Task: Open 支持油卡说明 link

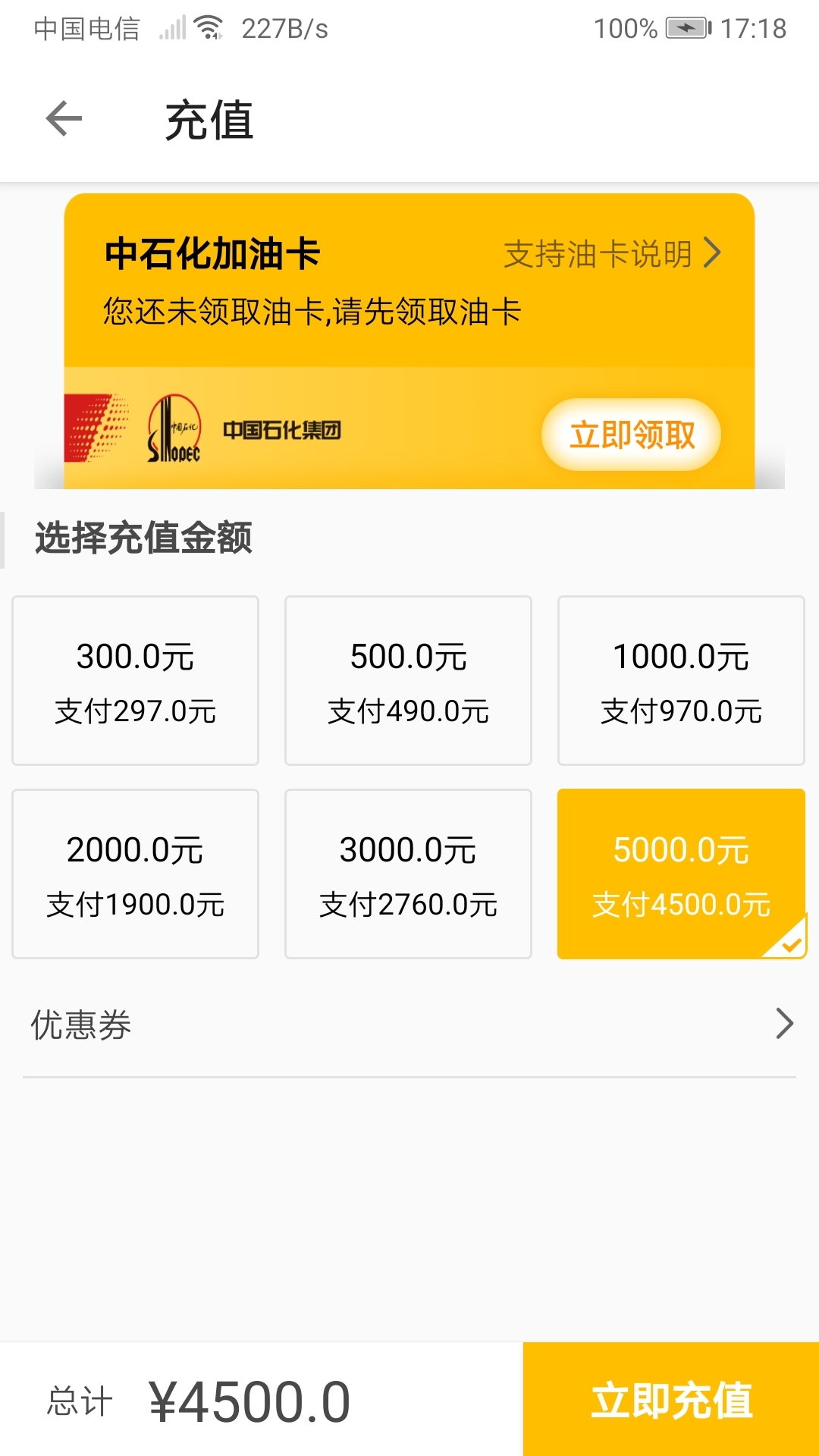Action: click(611, 253)
